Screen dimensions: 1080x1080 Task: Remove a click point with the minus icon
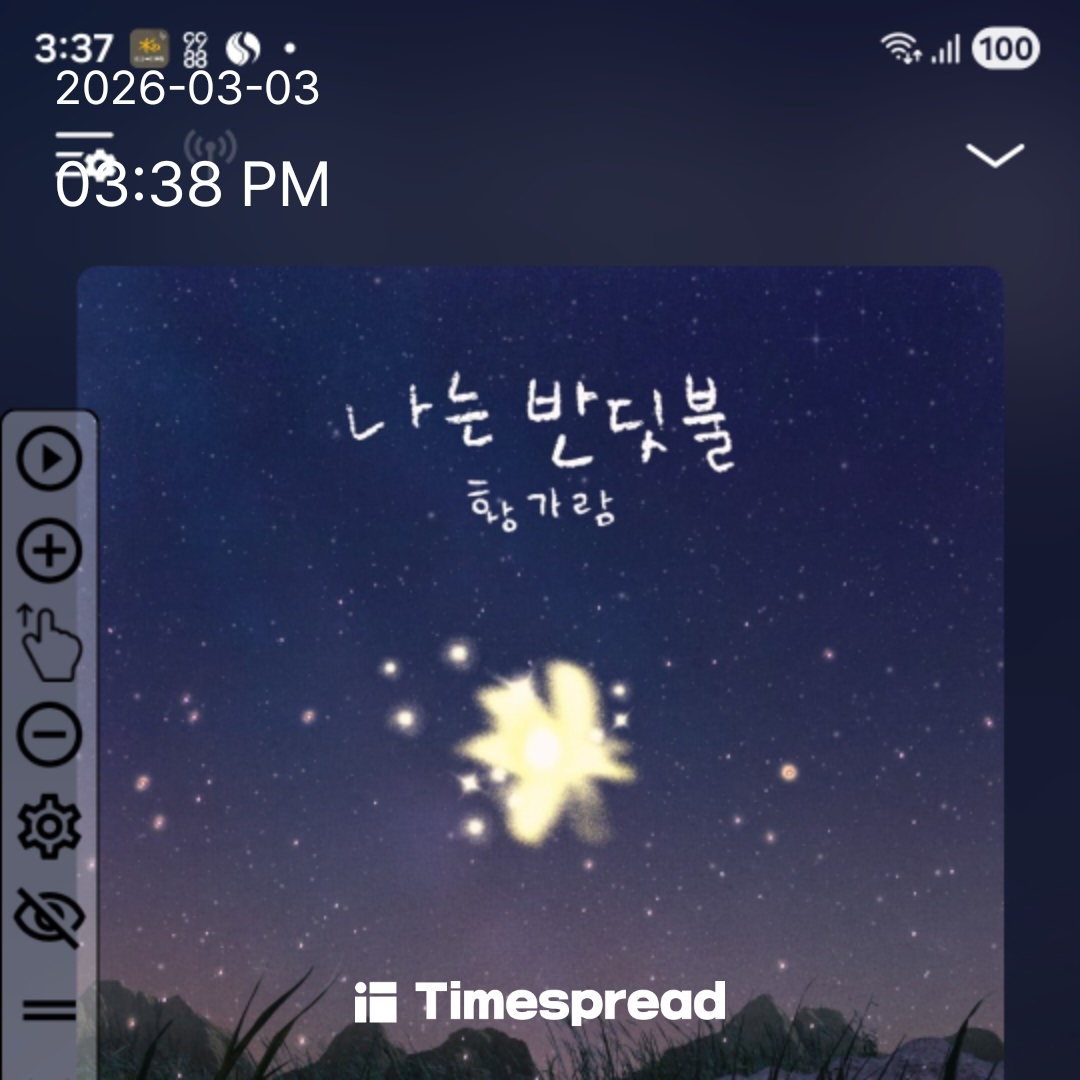point(50,733)
